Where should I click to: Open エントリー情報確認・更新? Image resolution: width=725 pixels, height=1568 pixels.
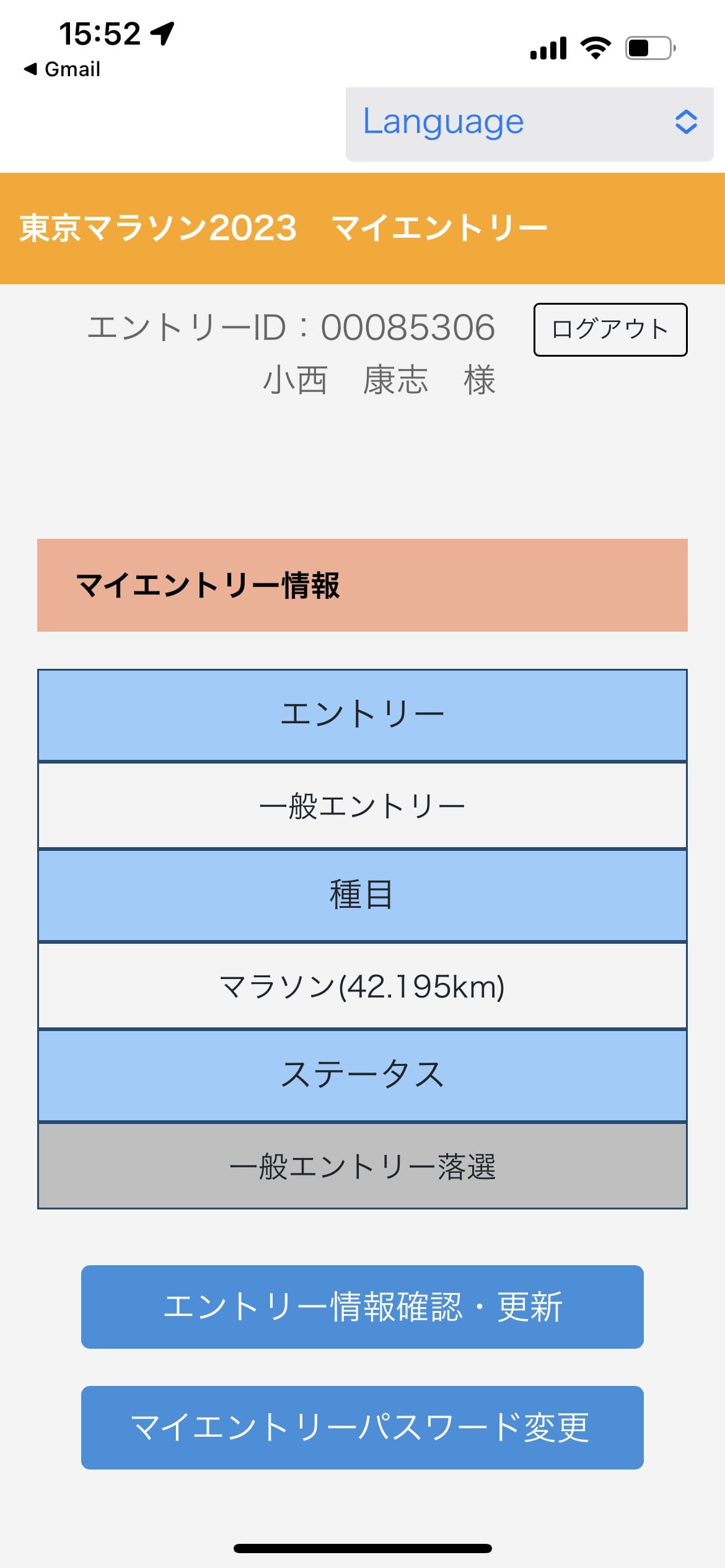pos(362,1307)
